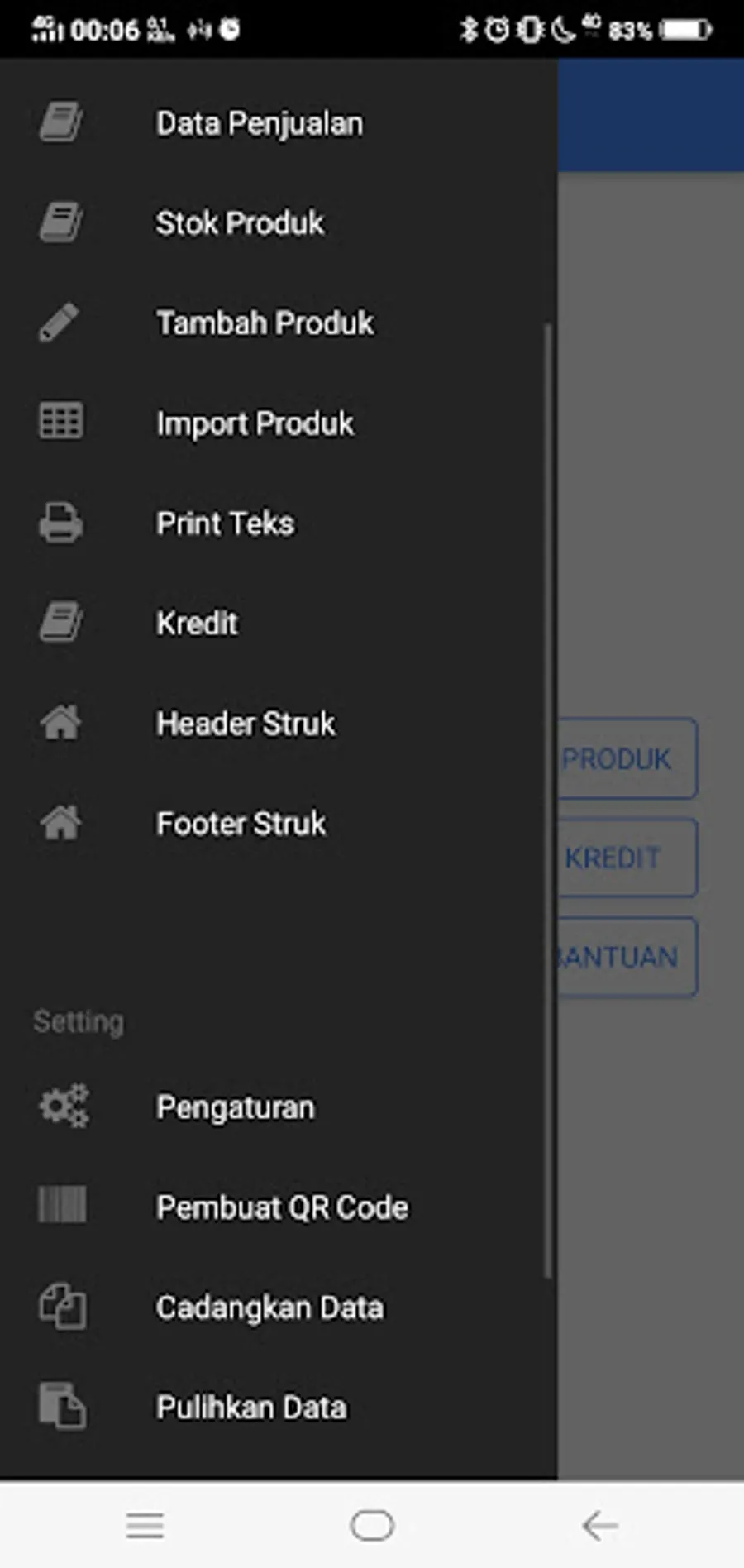The width and height of the screenshot is (744, 1568).
Task: Open Data Penjualan from the drawer
Action: (278, 123)
